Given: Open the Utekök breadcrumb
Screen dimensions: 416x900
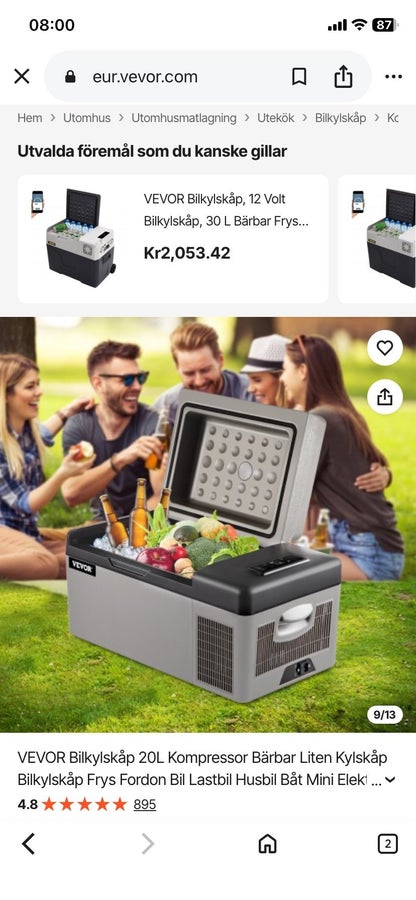Looking at the screenshot, I should 275,118.
